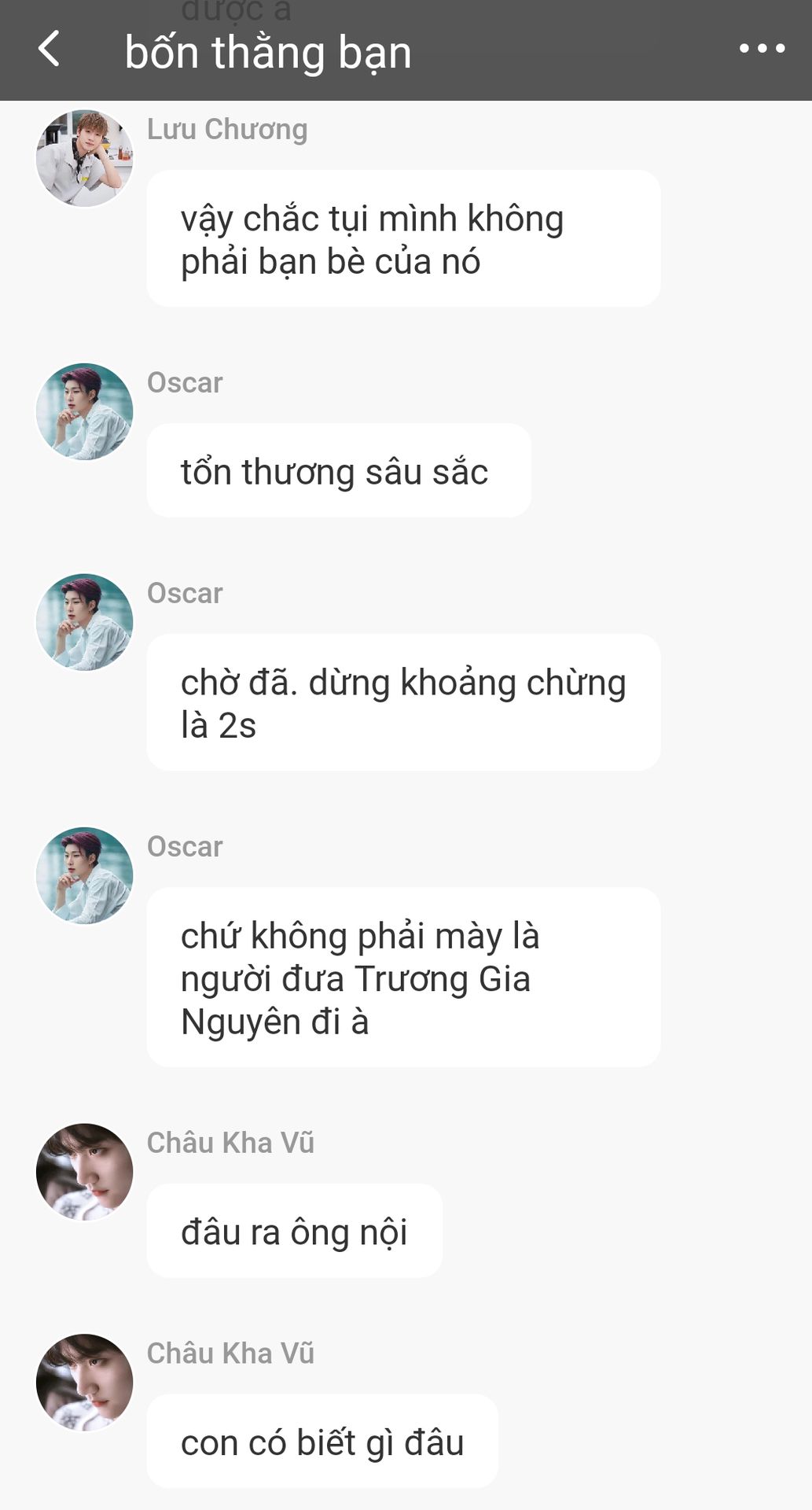Tap Oscar's avatar beside "tổn thương sâu sắc"
Screen dimensions: 812x1510
(84, 411)
